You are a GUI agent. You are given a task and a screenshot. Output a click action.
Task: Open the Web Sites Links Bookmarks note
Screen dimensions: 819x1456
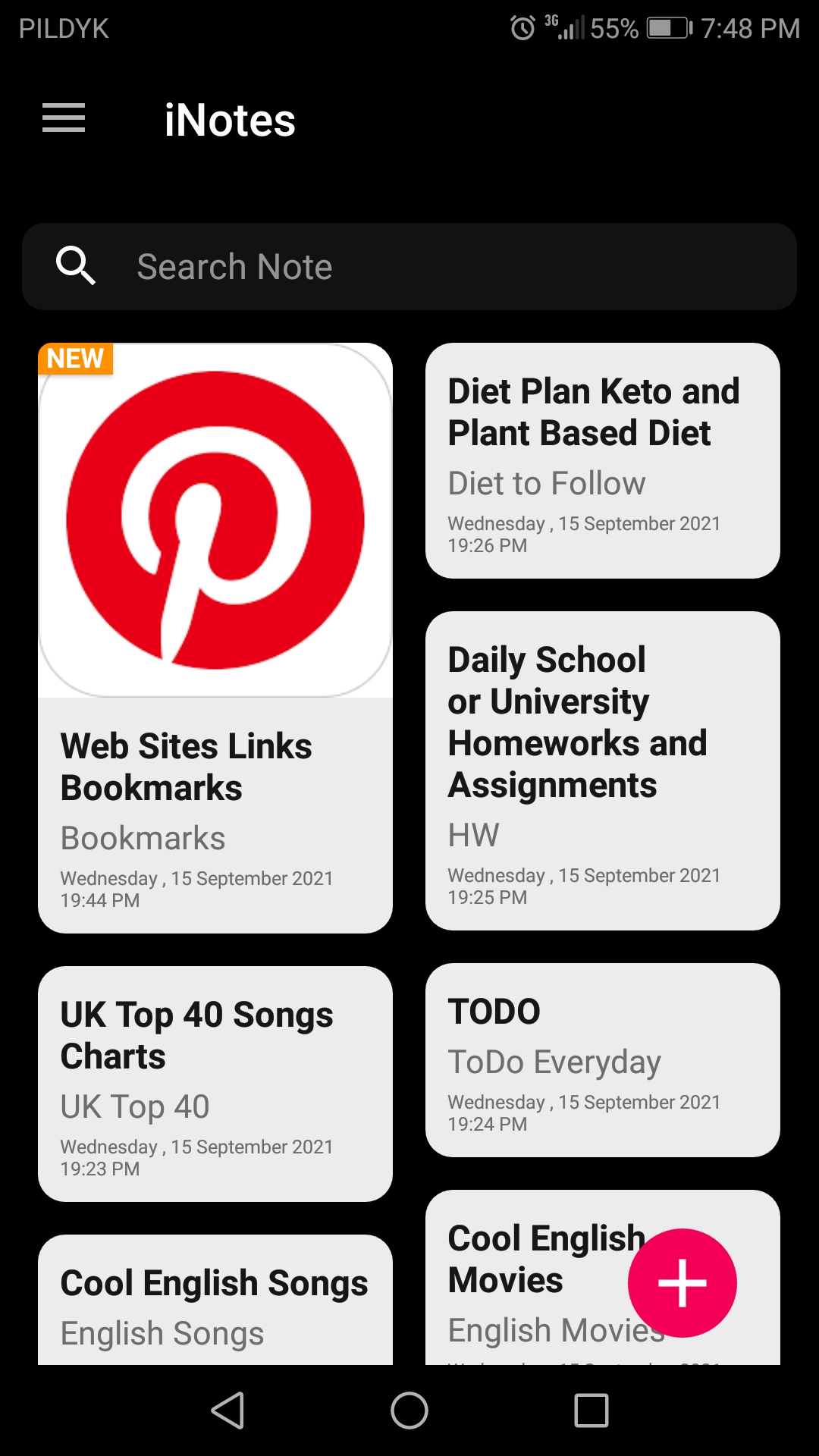coord(215,638)
